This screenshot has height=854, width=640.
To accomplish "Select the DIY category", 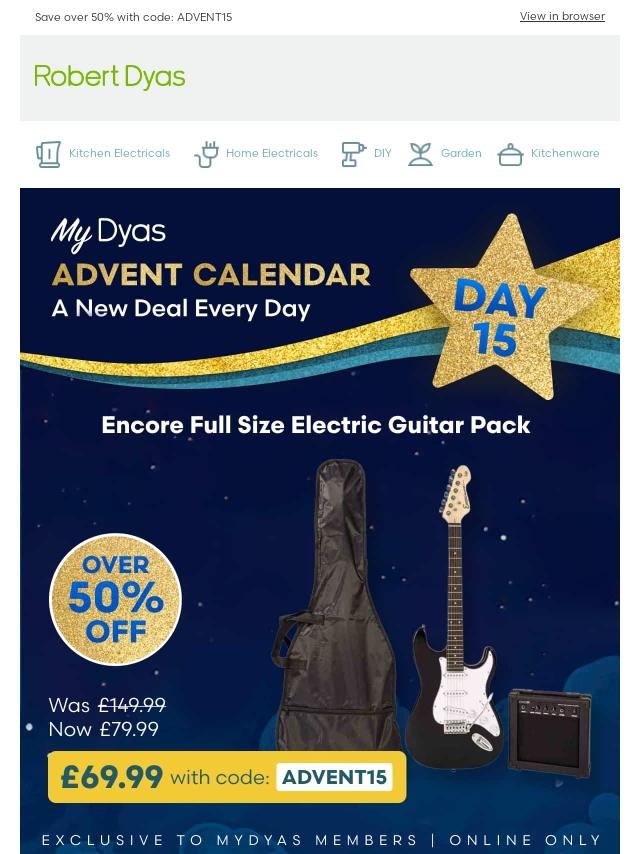I will tap(367, 154).
